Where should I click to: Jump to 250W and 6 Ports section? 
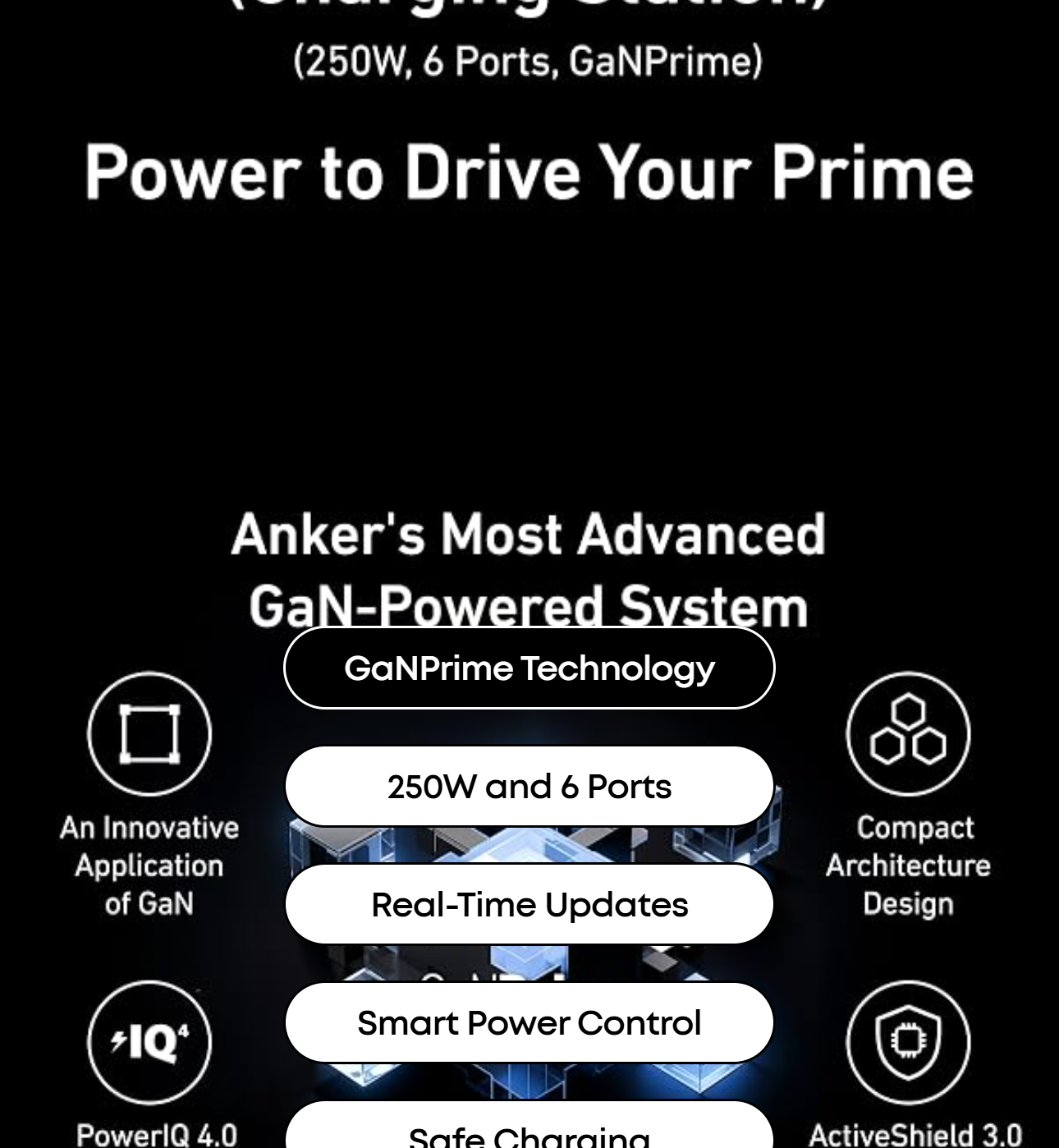[529, 787]
